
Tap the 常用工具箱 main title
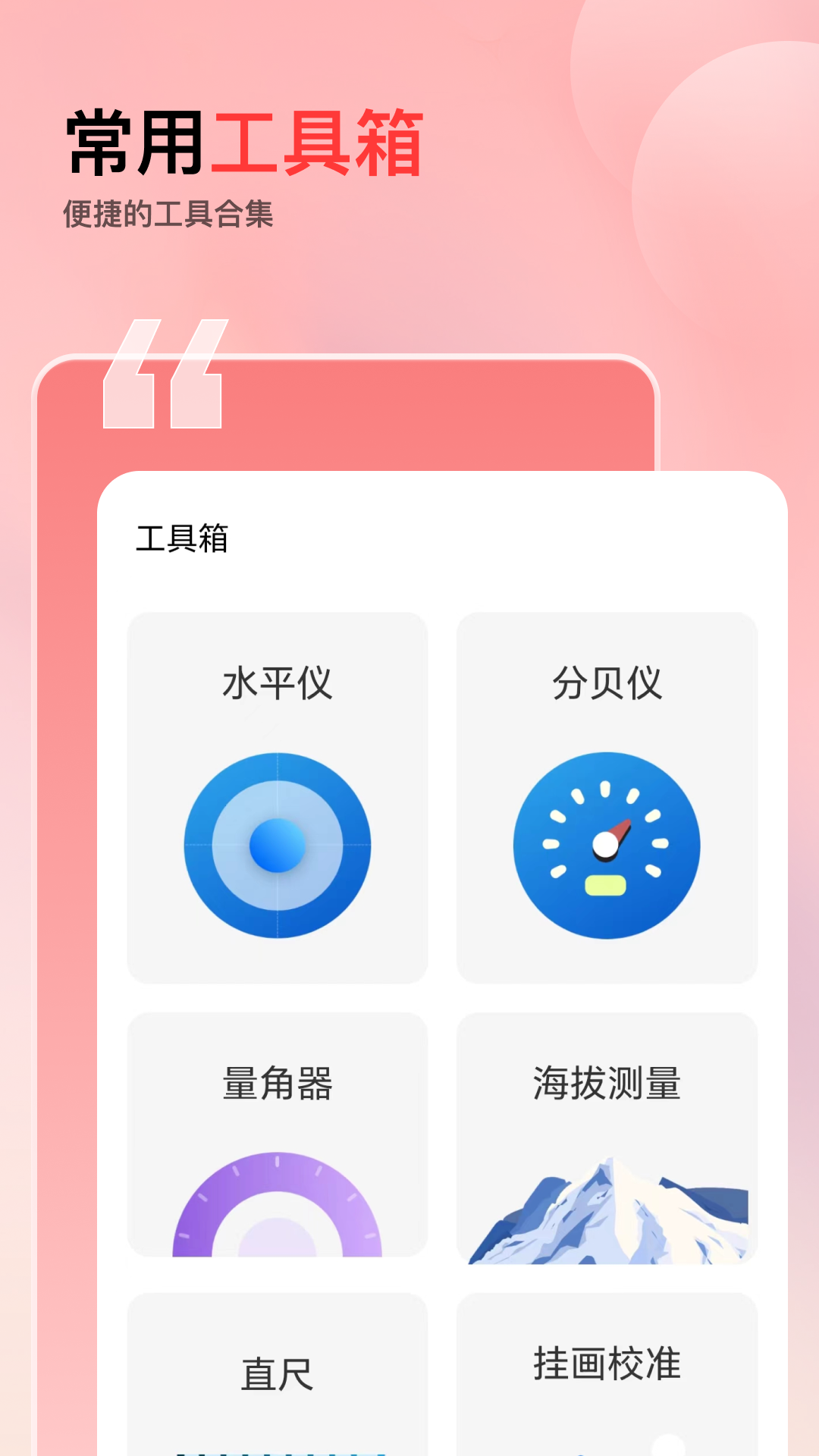click(x=243, y=140)
